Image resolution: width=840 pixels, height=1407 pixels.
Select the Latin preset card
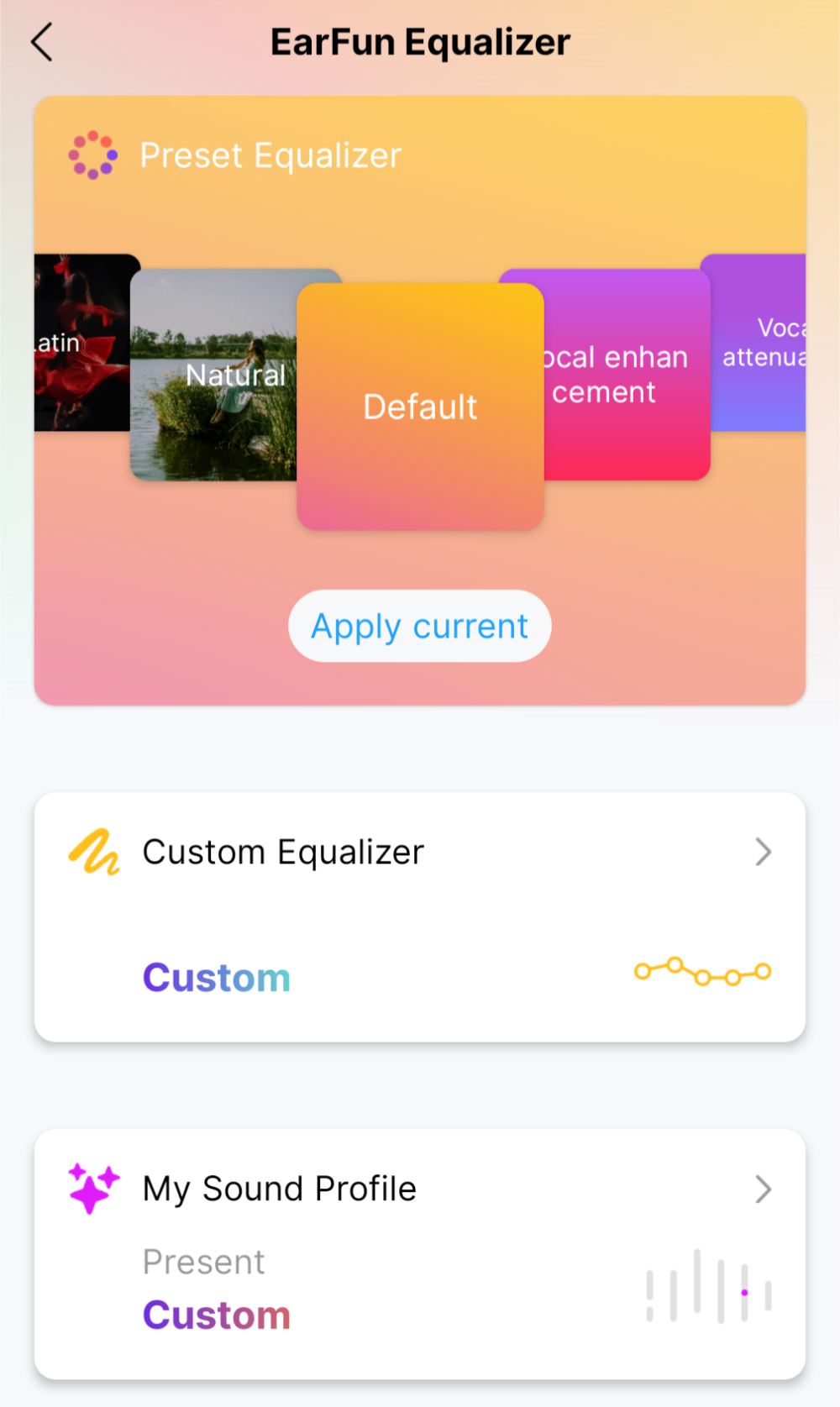(80, 343)
